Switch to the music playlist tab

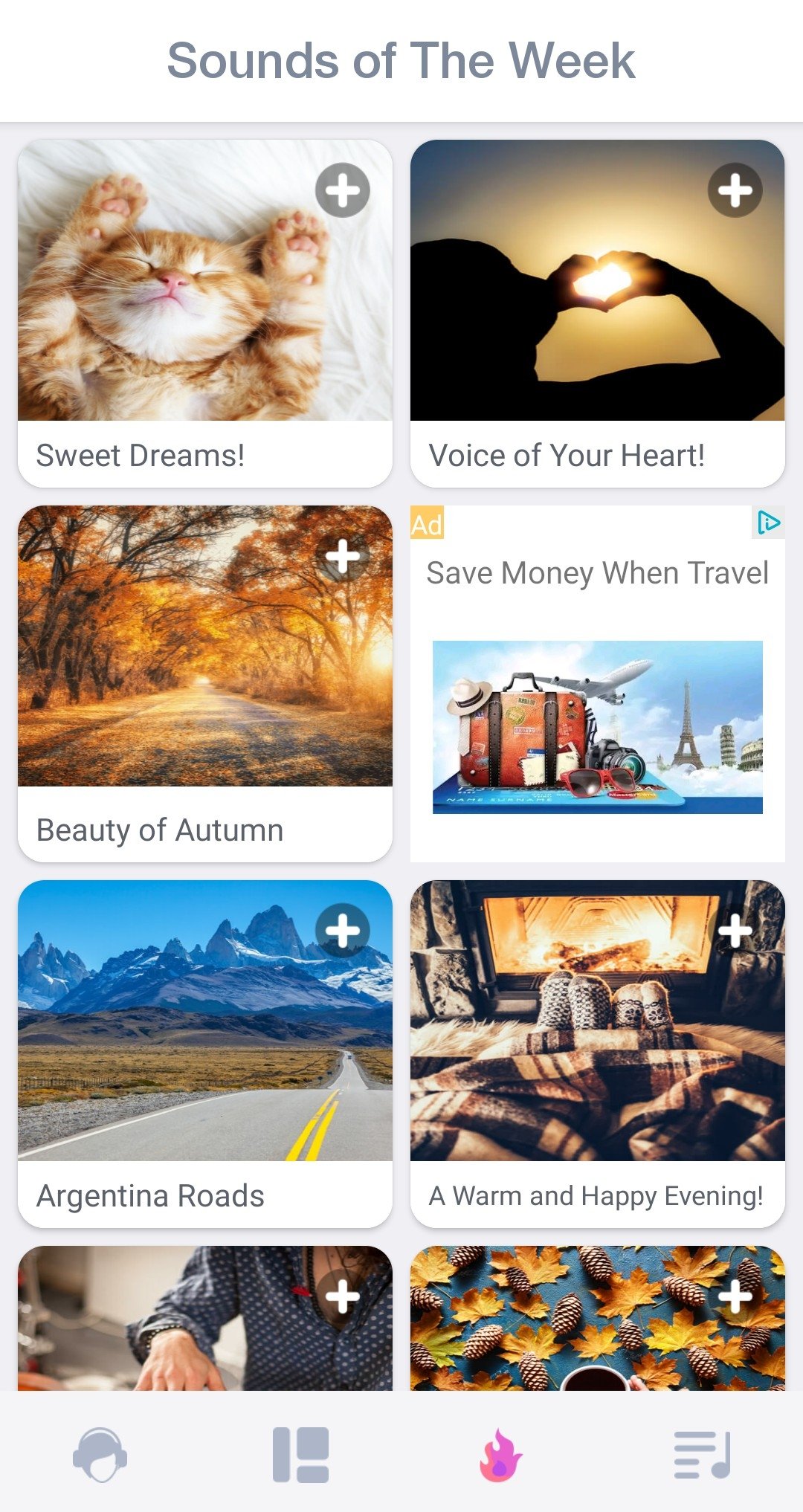point(702,1454)
